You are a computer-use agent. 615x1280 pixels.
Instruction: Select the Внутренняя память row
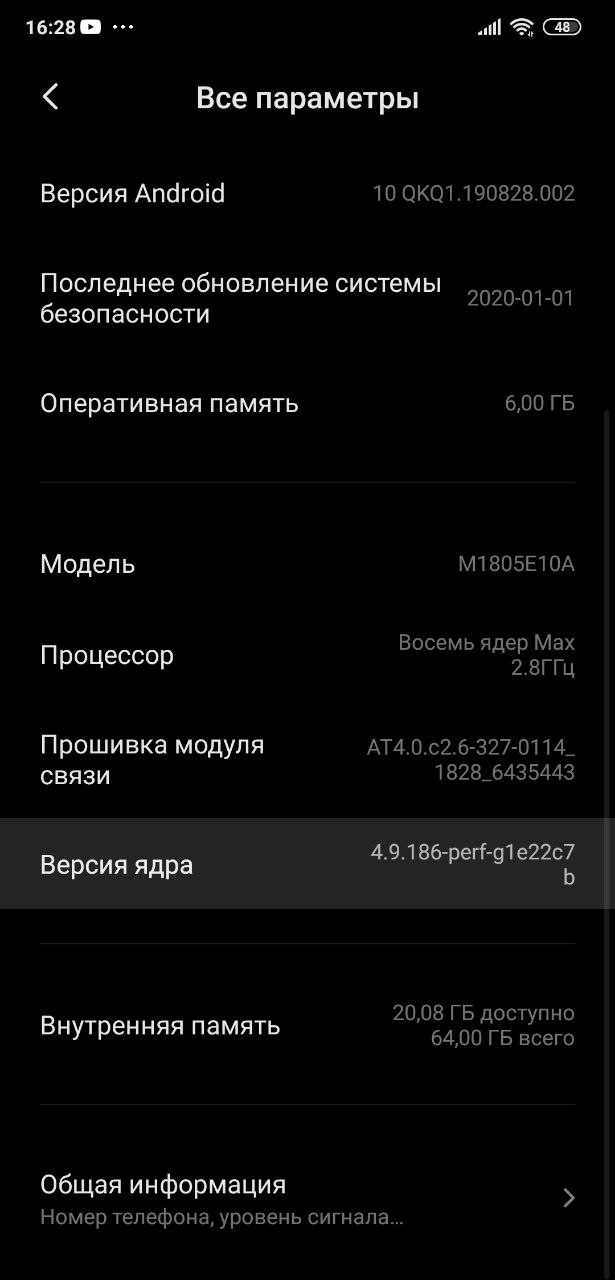tap(307, 1025)
